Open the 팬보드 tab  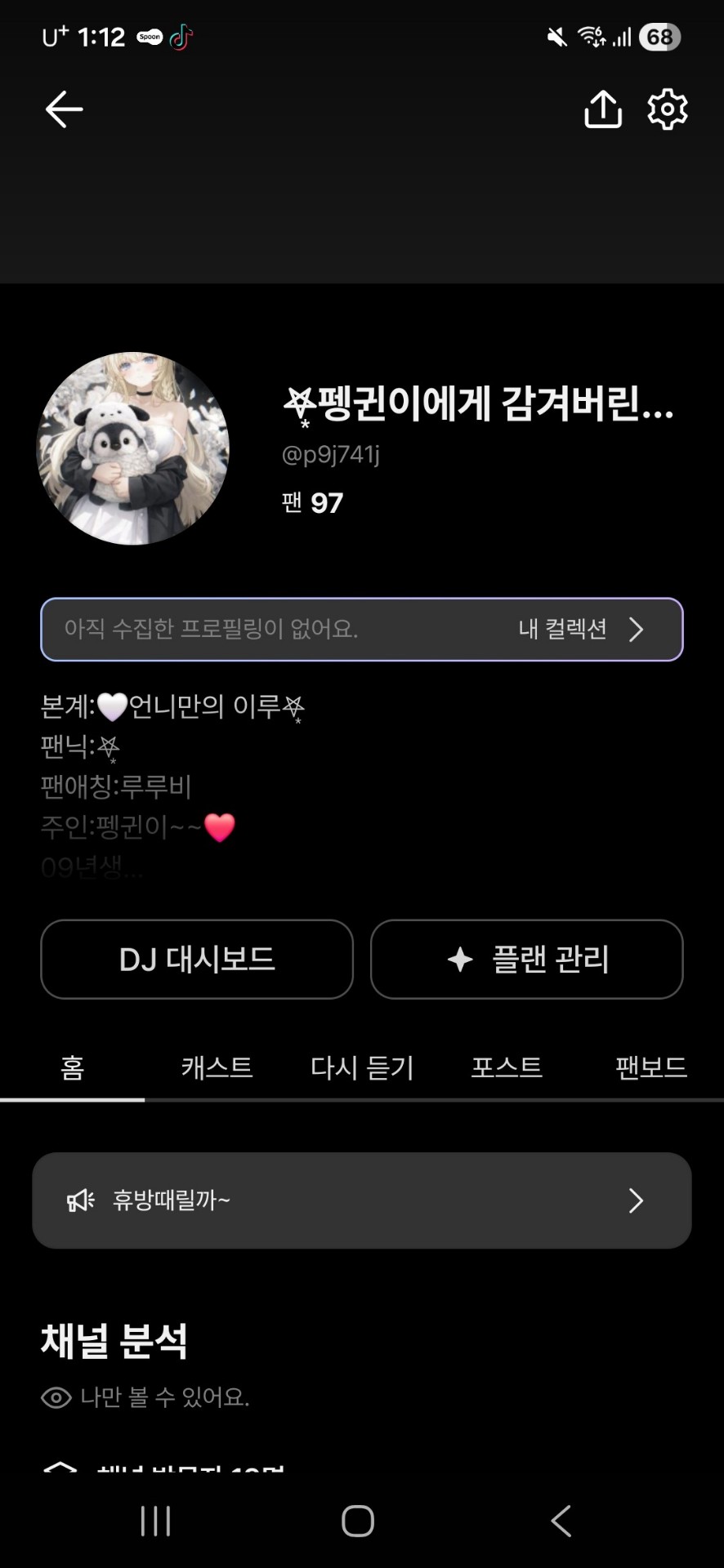pyautogui.click(x=650, y=1067)
